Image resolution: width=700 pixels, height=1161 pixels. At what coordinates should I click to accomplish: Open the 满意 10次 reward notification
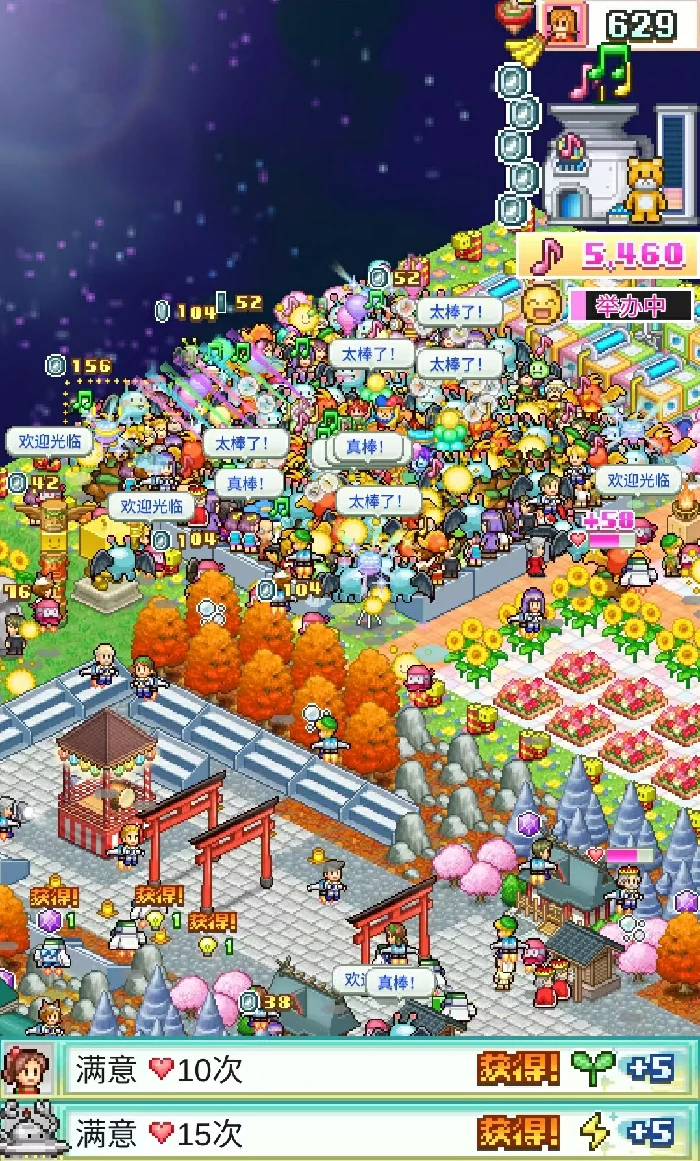(x=350, y=1069)
